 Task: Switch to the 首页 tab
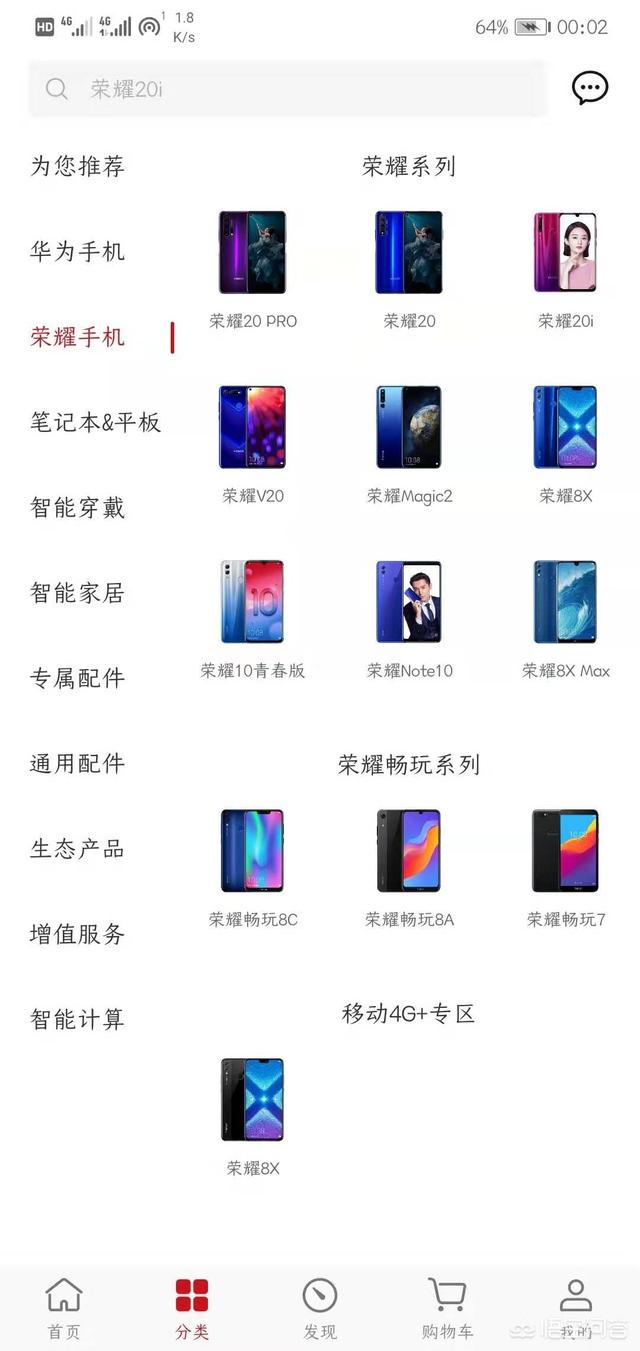coord(64,1308)
